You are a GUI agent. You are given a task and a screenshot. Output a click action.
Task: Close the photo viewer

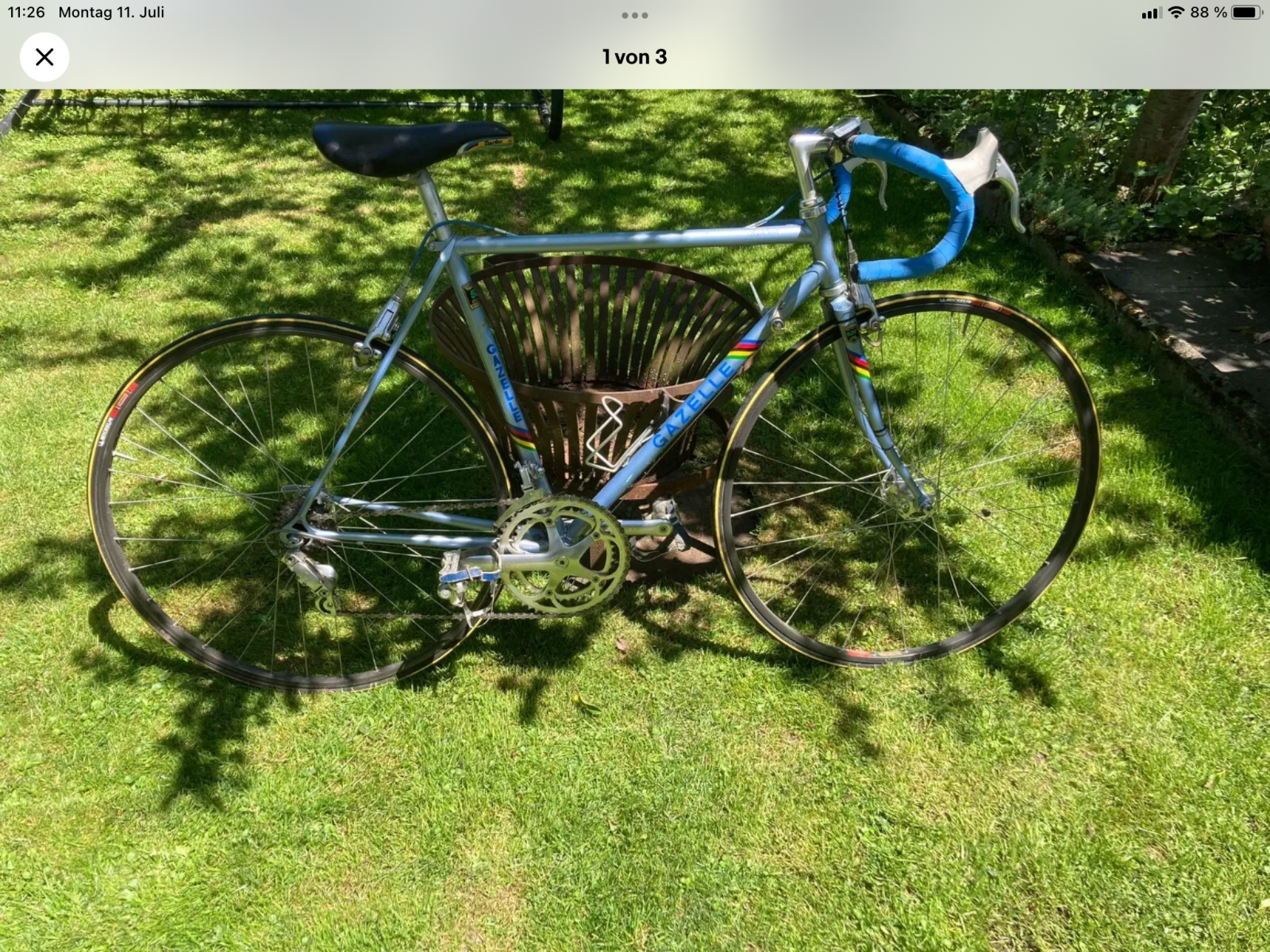[x=44, y=57]
